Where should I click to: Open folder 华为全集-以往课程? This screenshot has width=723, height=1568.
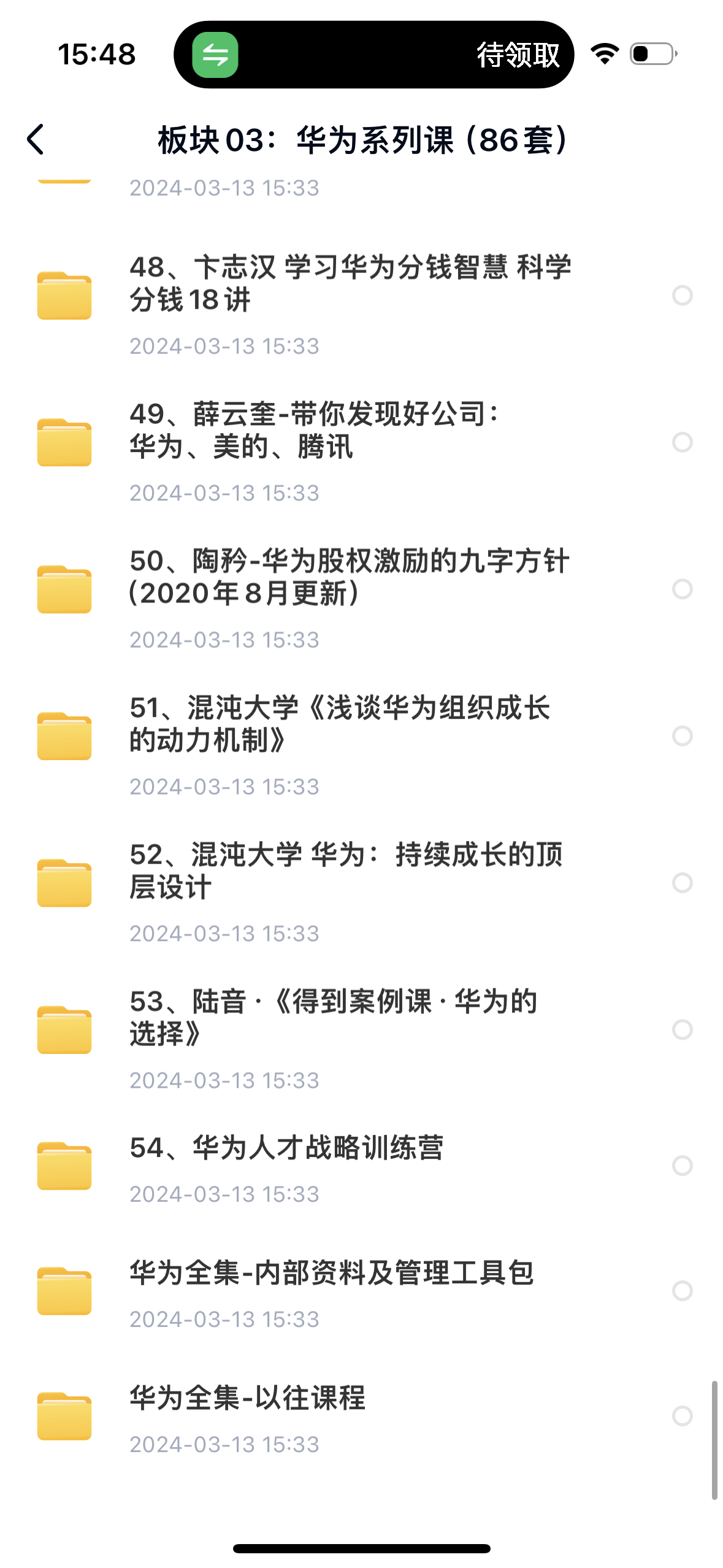point(248,1399)
